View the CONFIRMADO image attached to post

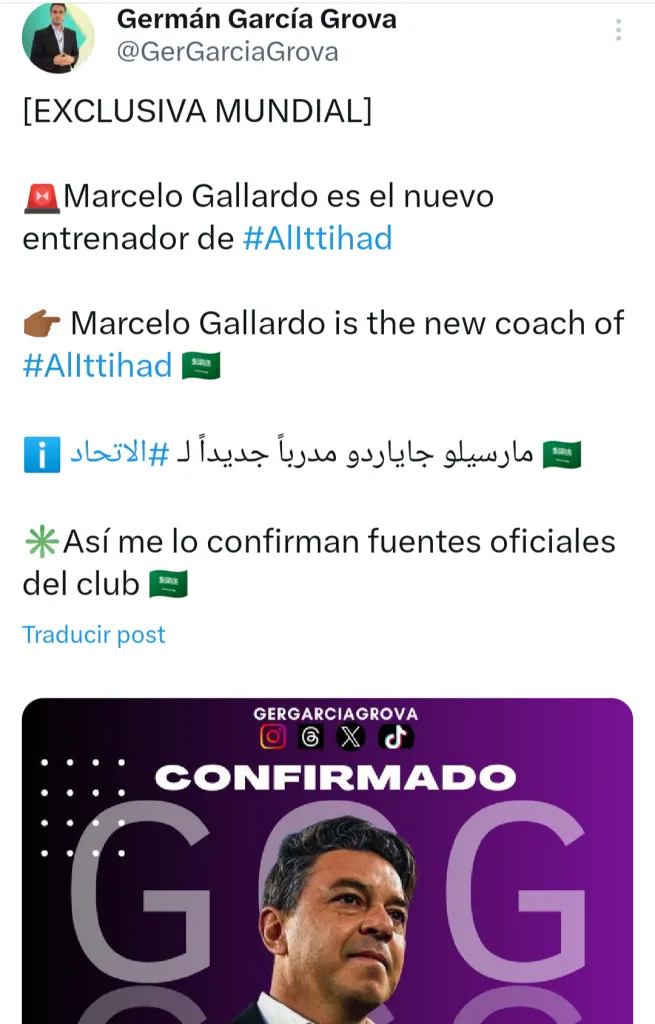point(327,860)
